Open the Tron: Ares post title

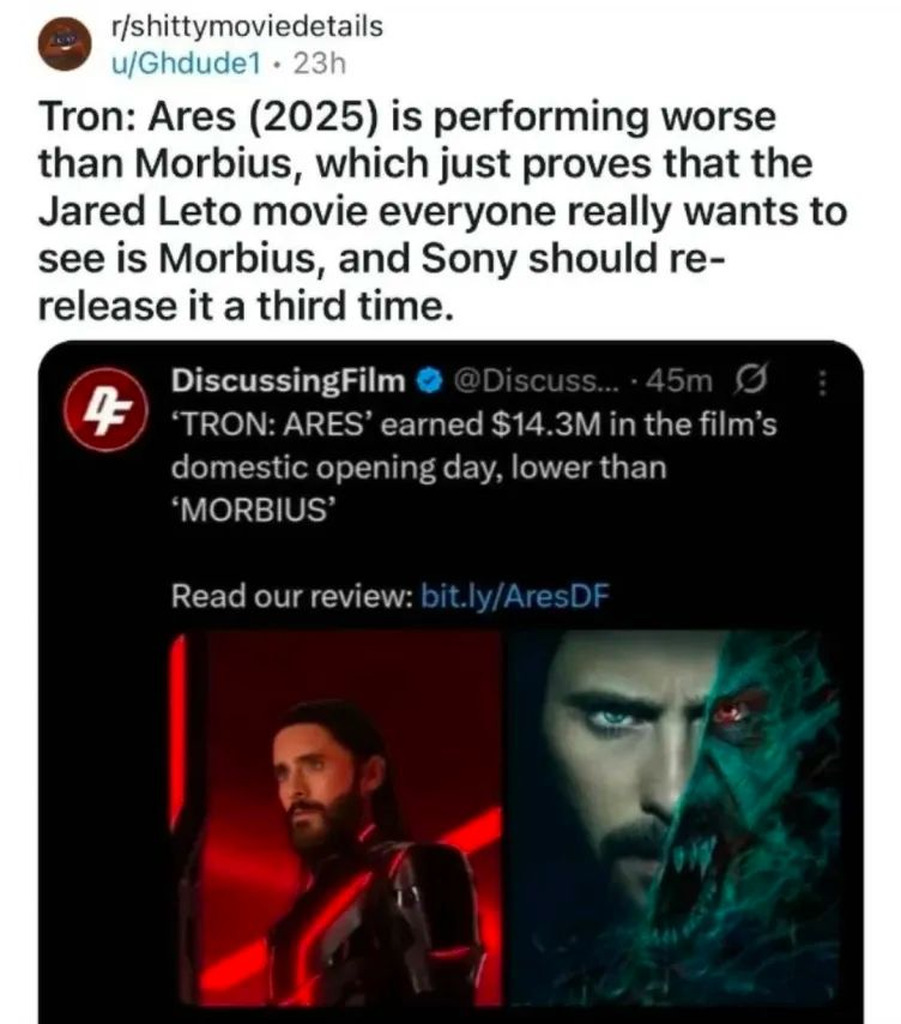[x=440, y=210]
